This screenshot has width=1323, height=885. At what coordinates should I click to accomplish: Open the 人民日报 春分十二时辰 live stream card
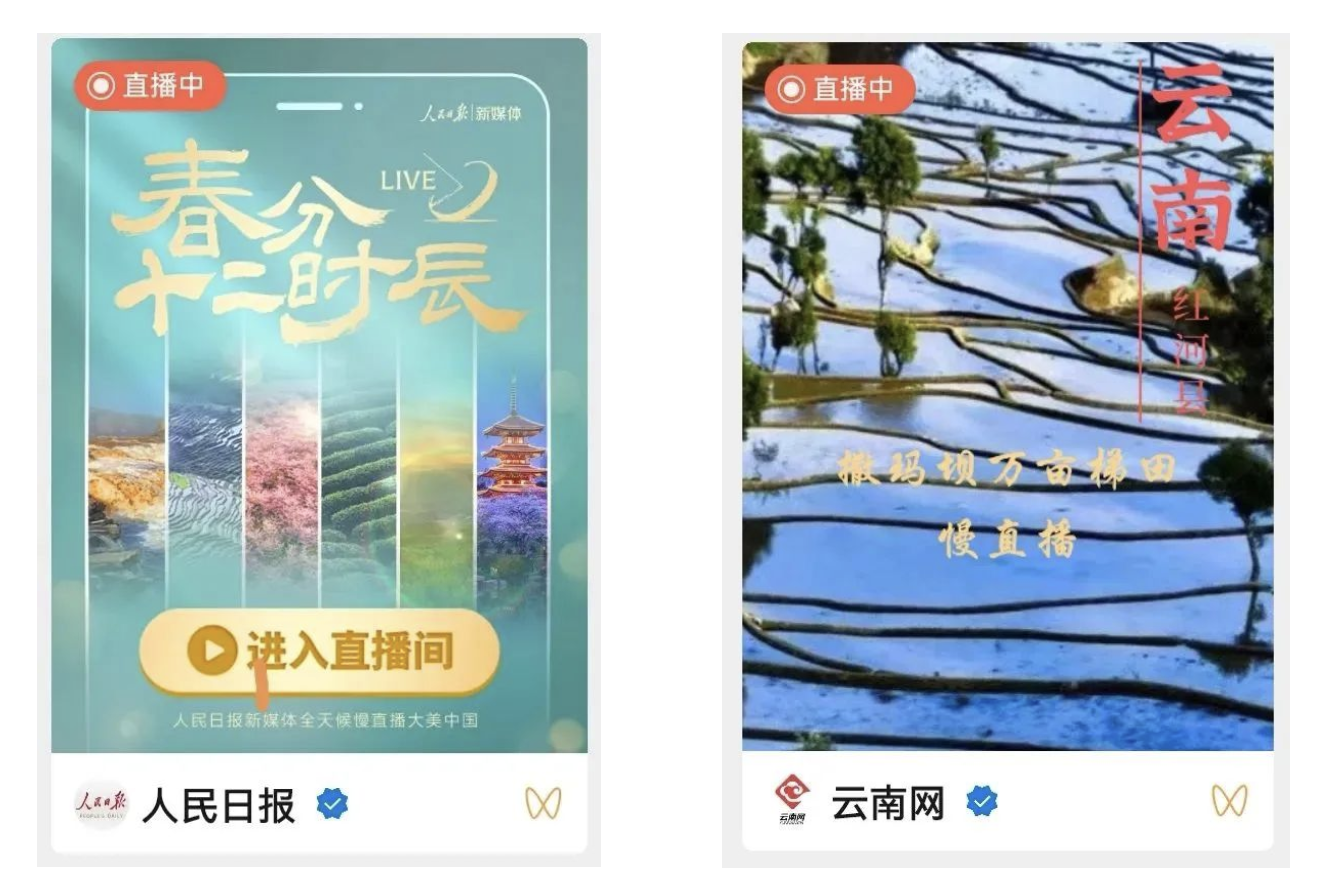pos(319,400)
